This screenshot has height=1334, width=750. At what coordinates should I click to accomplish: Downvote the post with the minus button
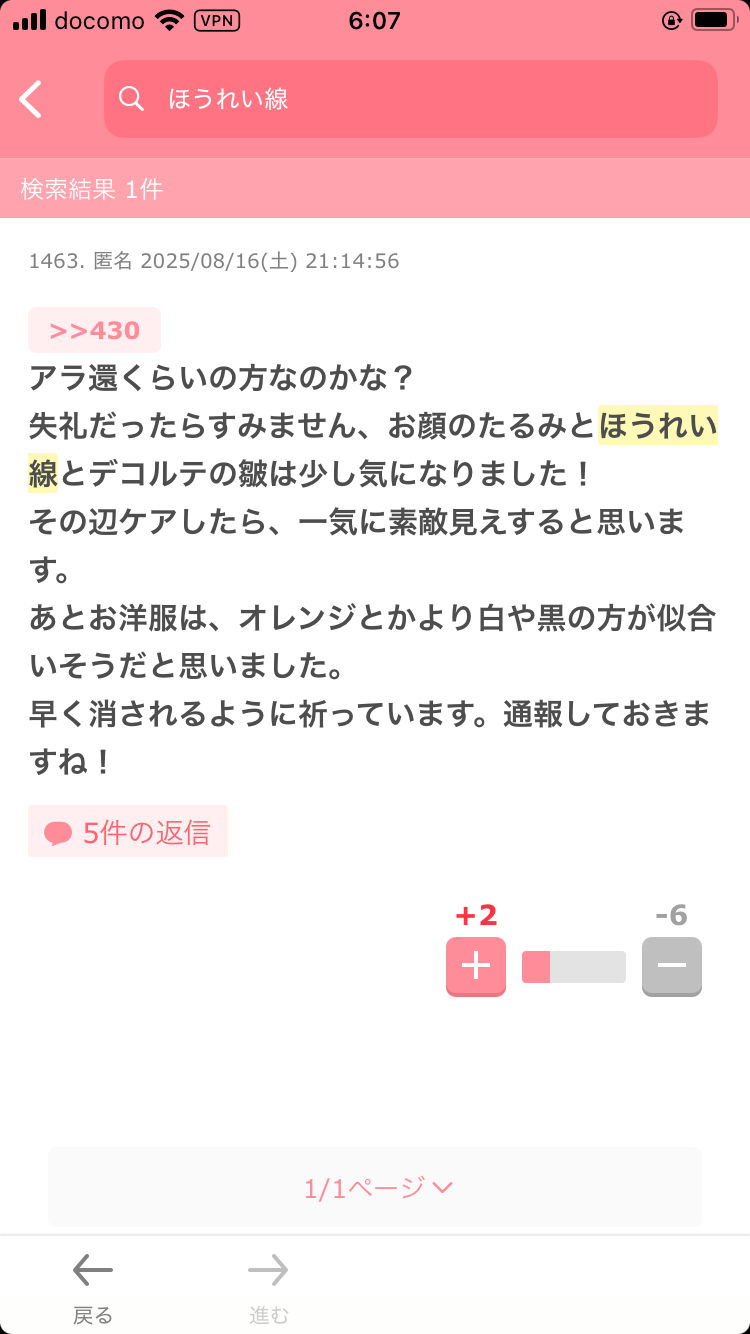671,966
